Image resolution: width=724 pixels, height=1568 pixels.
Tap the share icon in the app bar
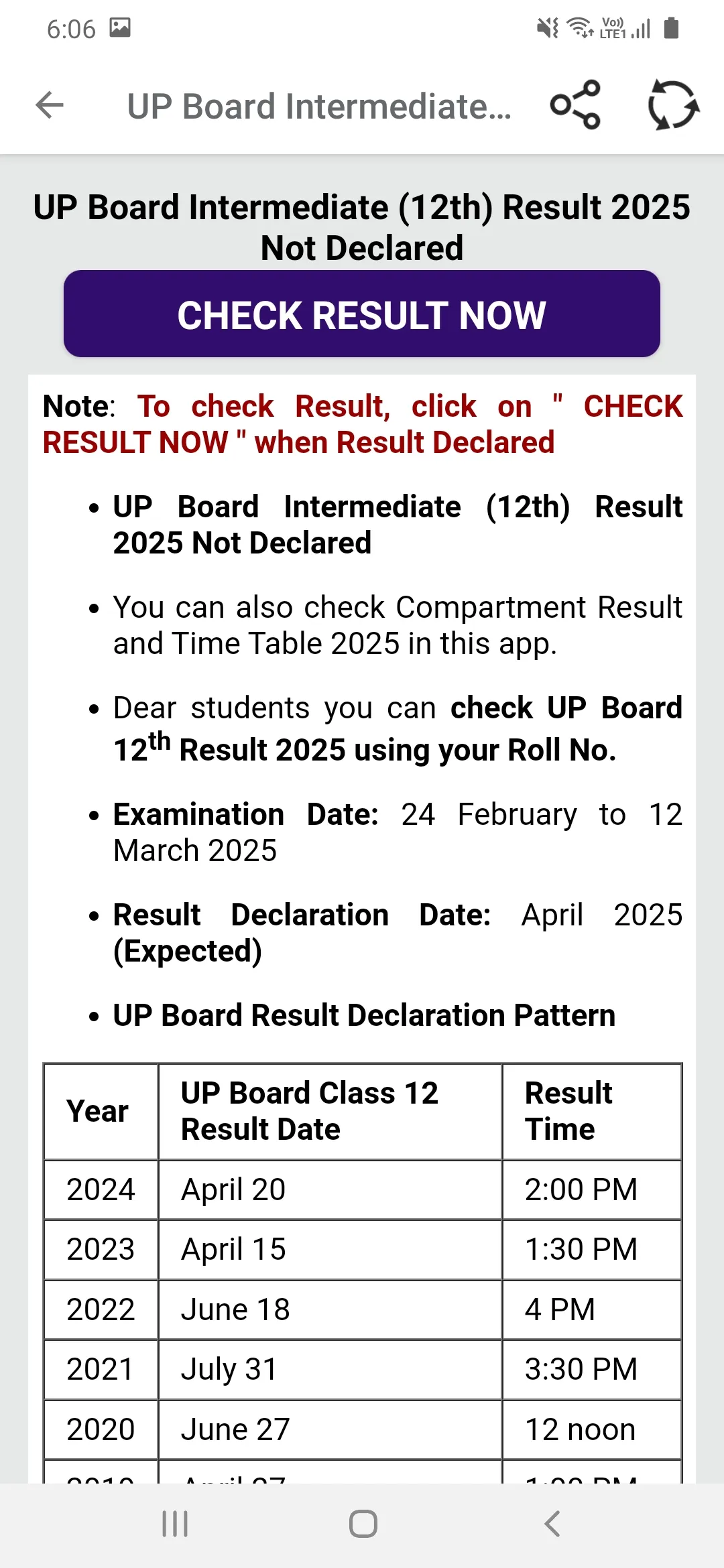(575, 106)
